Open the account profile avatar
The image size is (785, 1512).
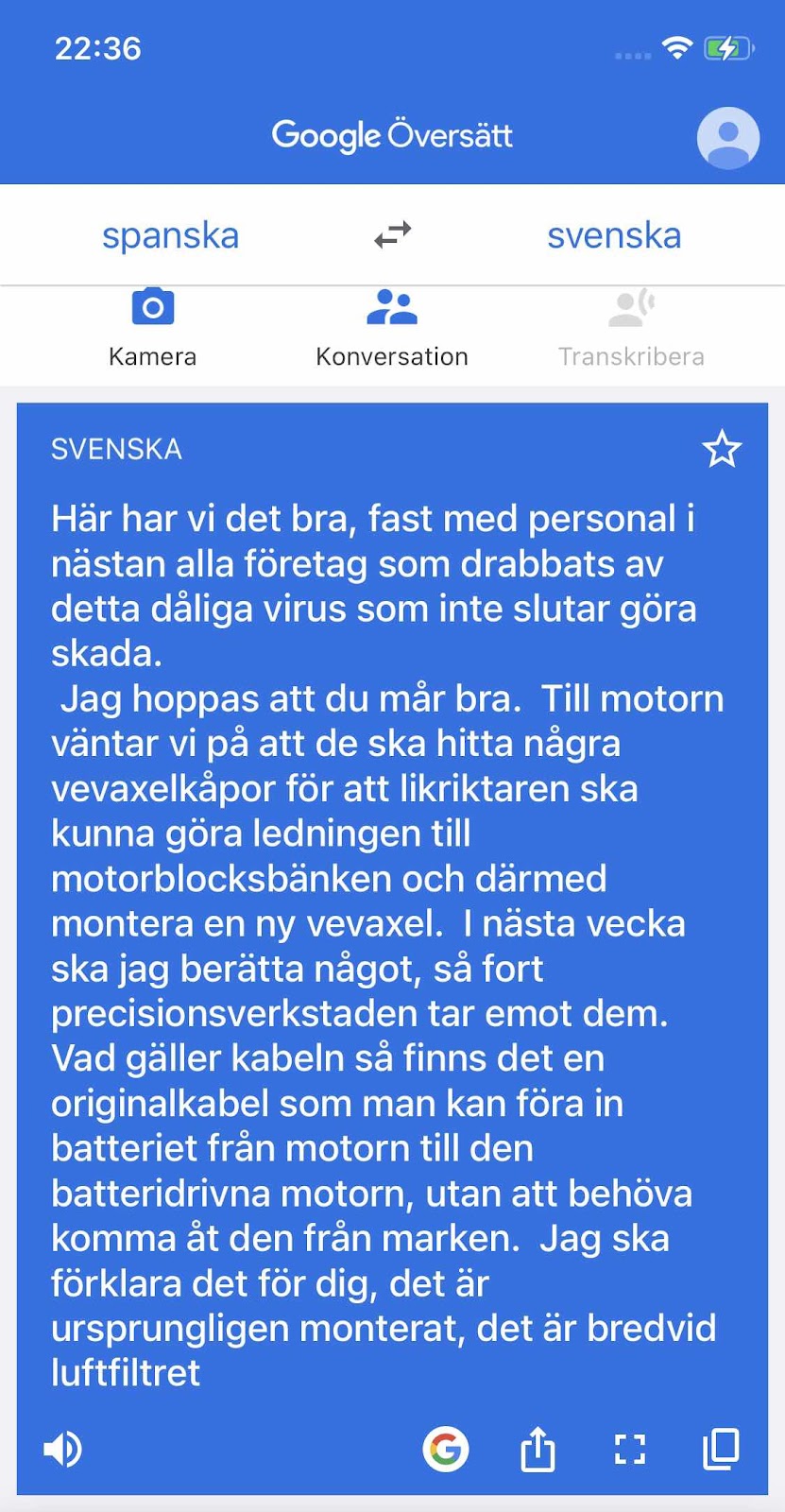click(x=727, y=138)
